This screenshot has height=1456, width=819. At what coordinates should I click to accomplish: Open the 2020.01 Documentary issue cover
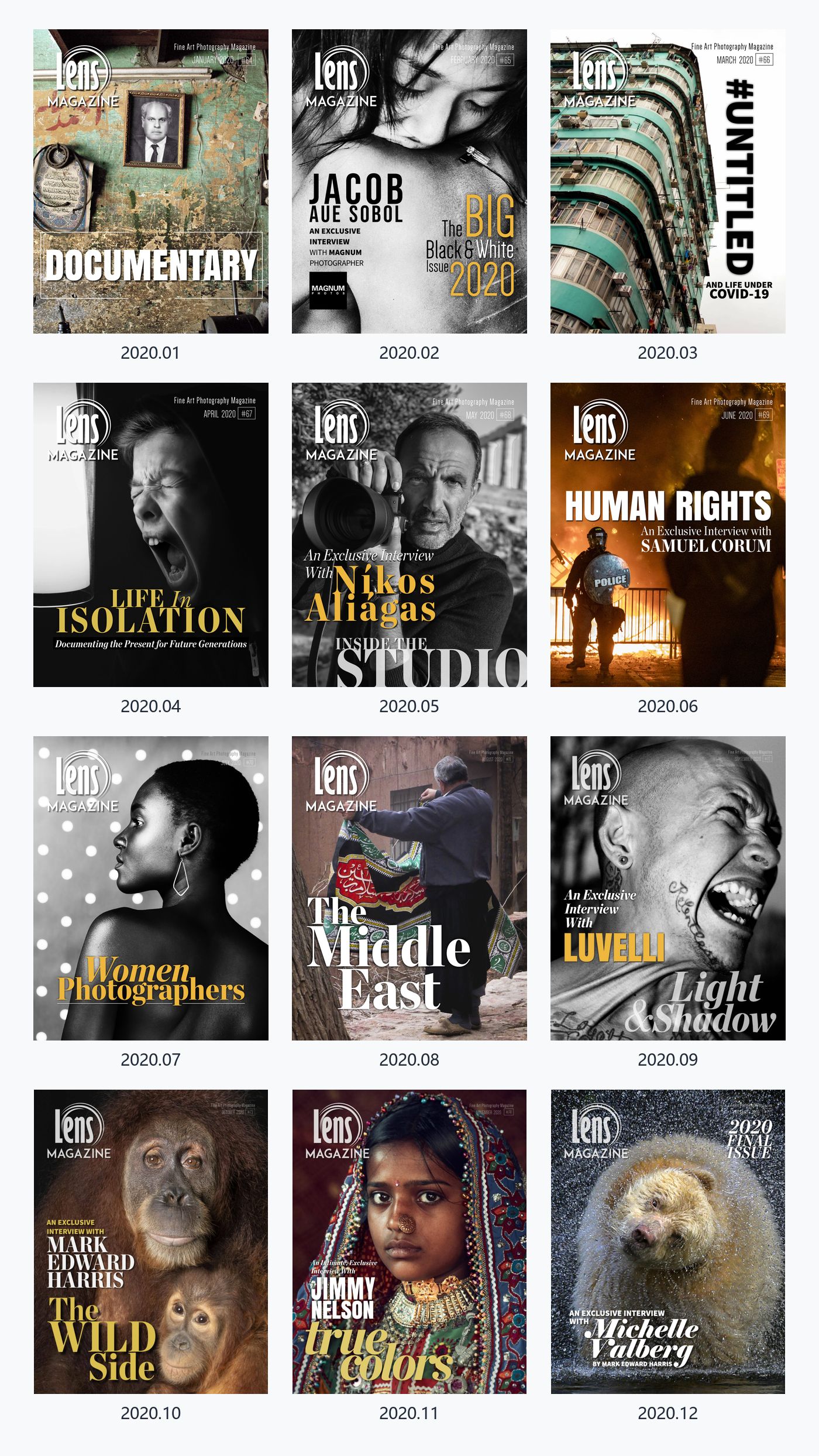point(151,181)
